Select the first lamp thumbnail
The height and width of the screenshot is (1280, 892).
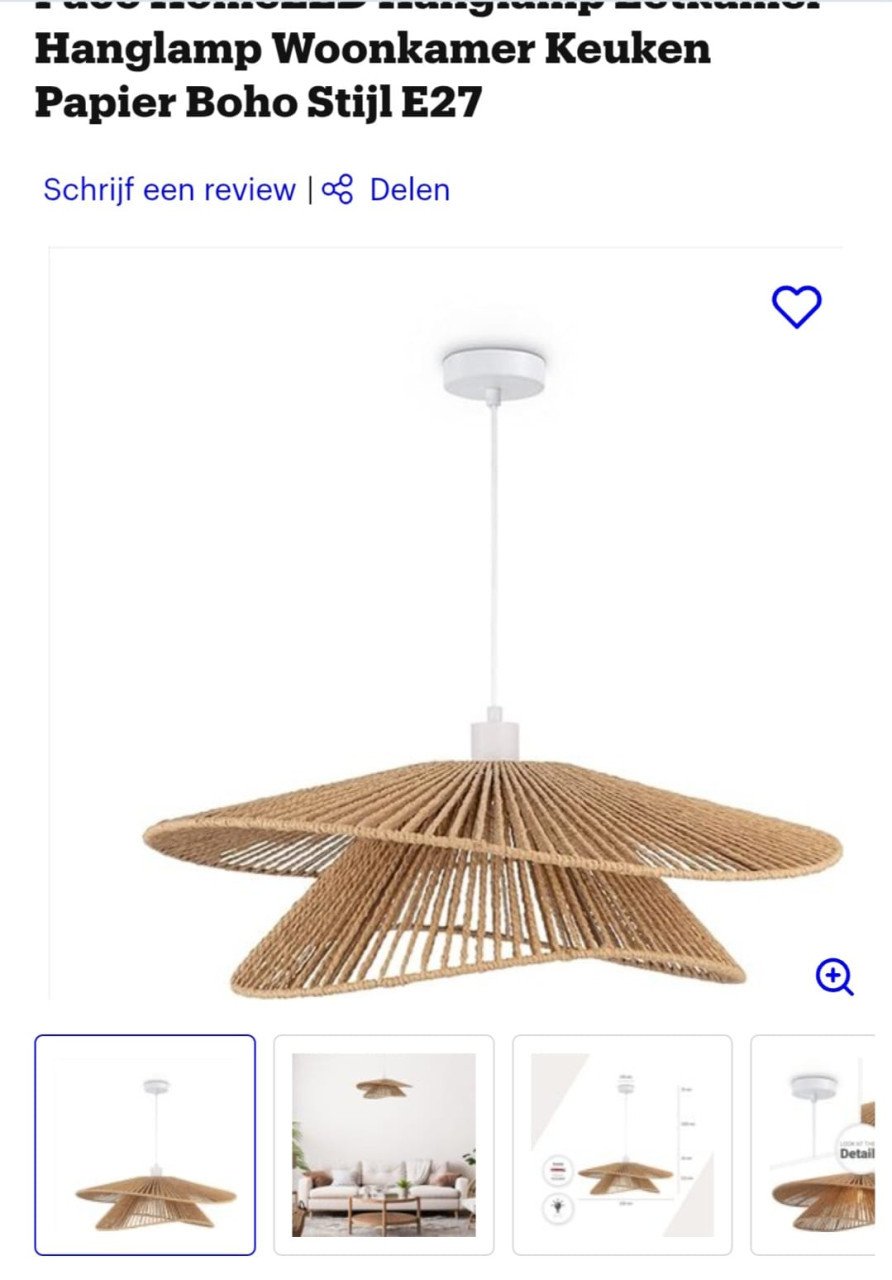pos(145,1144)
